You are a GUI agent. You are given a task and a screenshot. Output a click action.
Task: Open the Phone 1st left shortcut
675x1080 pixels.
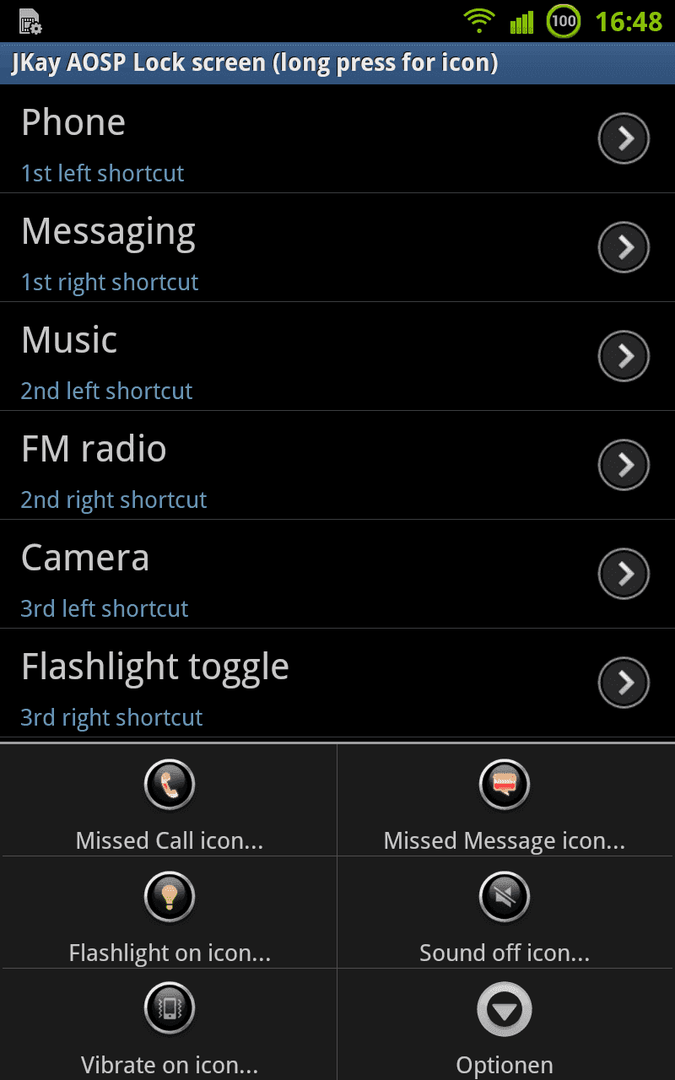pos(338,138)
